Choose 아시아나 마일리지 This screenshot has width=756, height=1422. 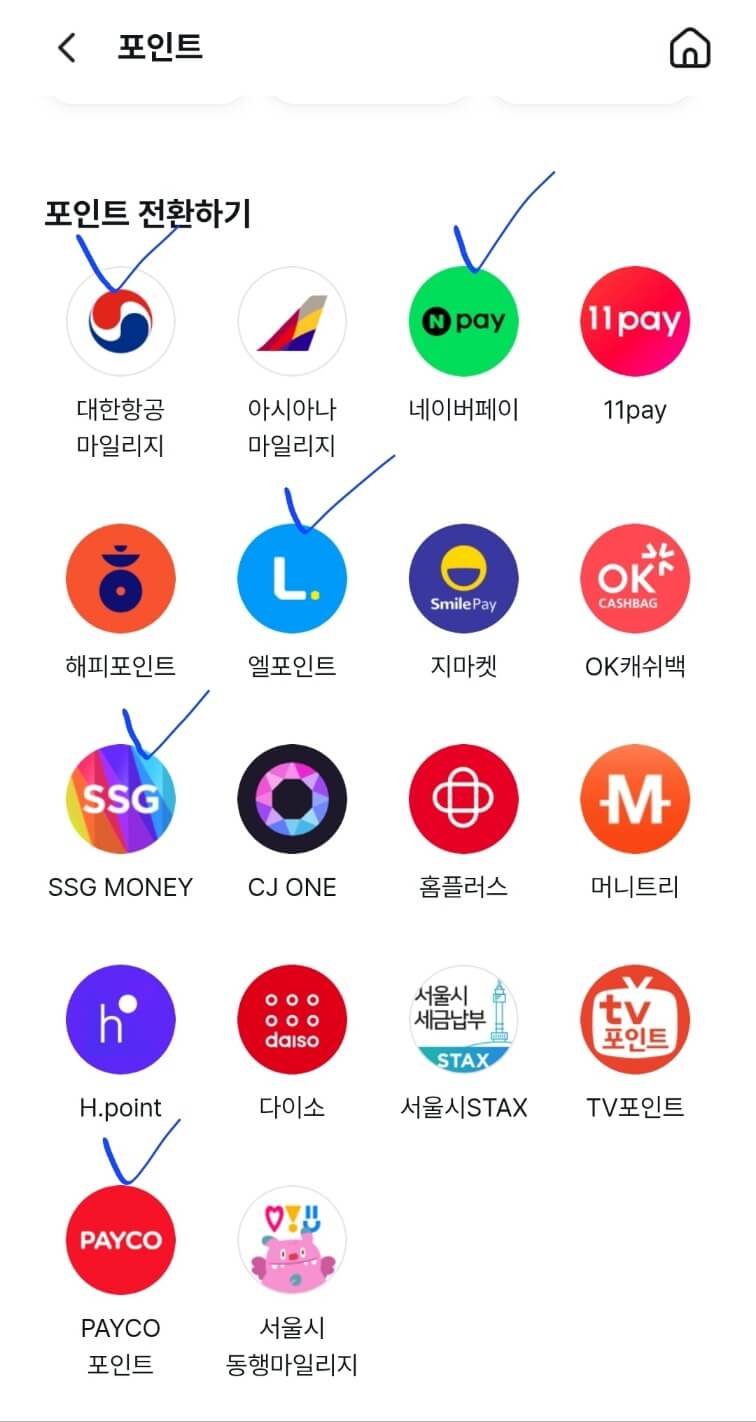(292, 321)
